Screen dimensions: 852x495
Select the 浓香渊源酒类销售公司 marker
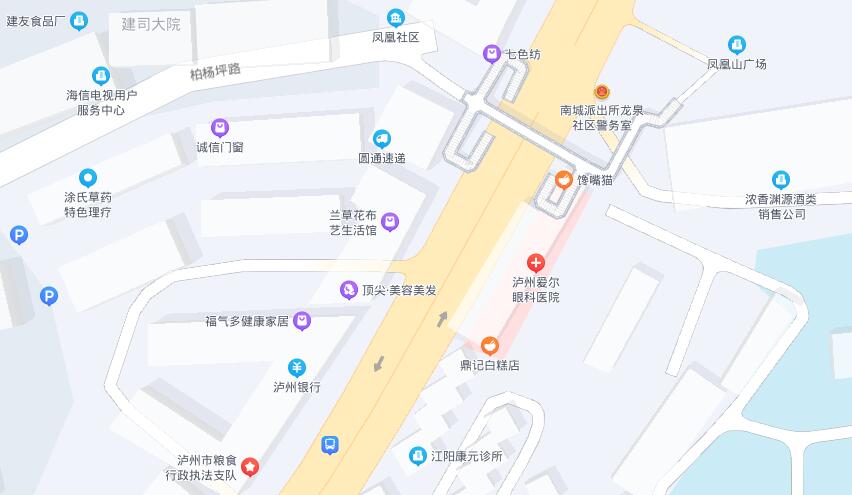781,180
